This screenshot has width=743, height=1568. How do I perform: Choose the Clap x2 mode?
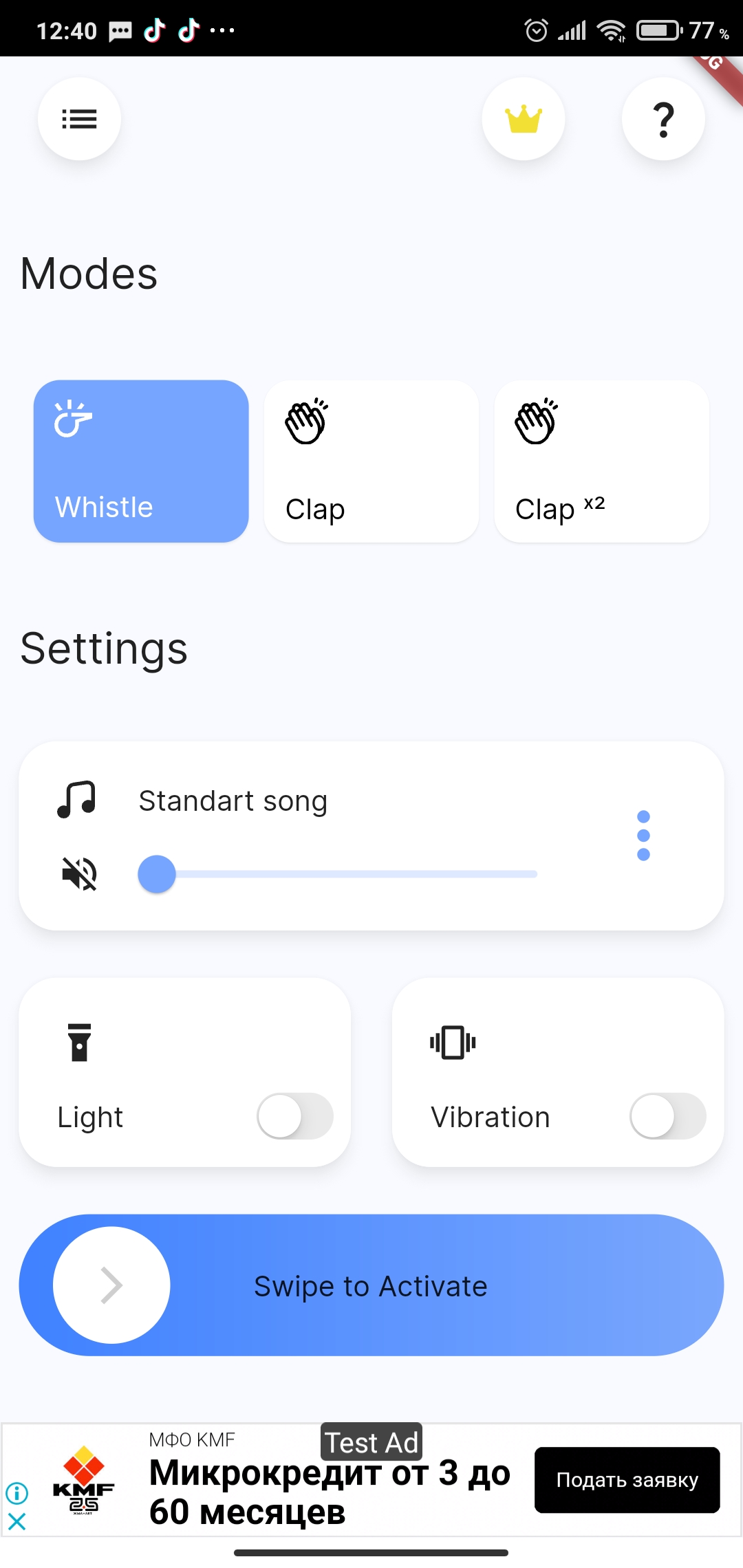(x=601, y=461)
